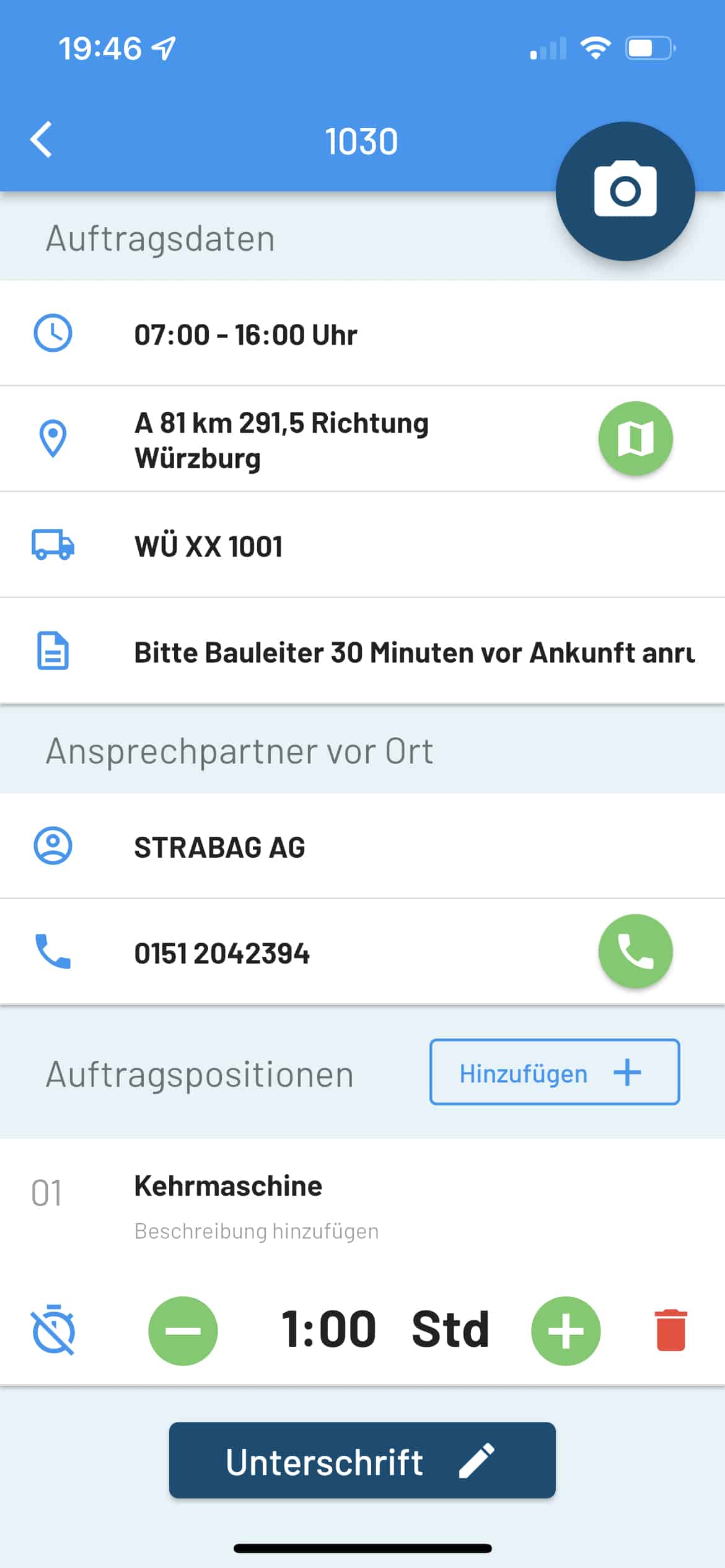Tap the stopwatch icon for Kehrmaschine
Image resolution: width=725 pixels, height=1568 pixels.
tap(53, 1330)
